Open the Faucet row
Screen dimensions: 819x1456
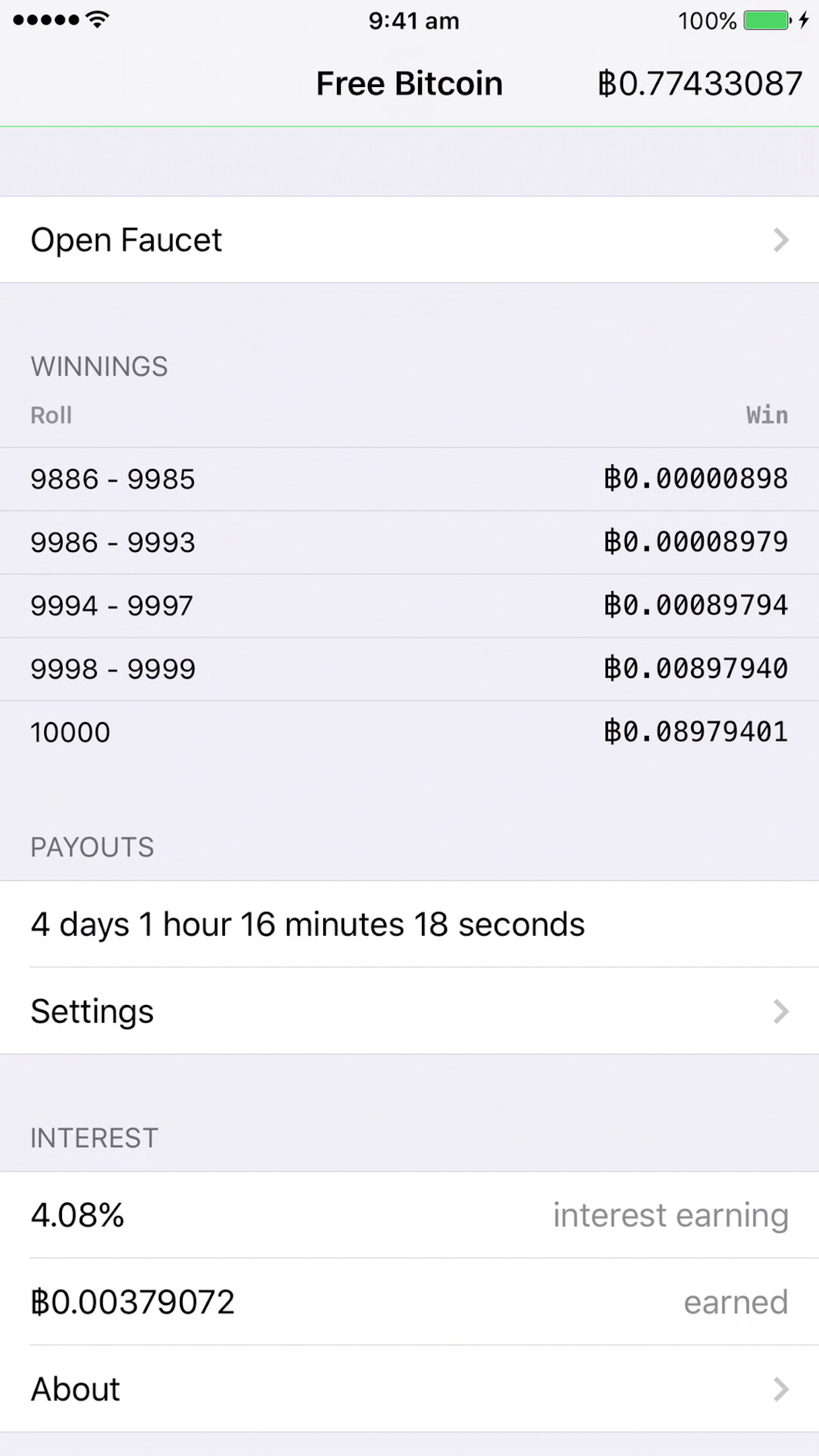(x=409, y=239)
